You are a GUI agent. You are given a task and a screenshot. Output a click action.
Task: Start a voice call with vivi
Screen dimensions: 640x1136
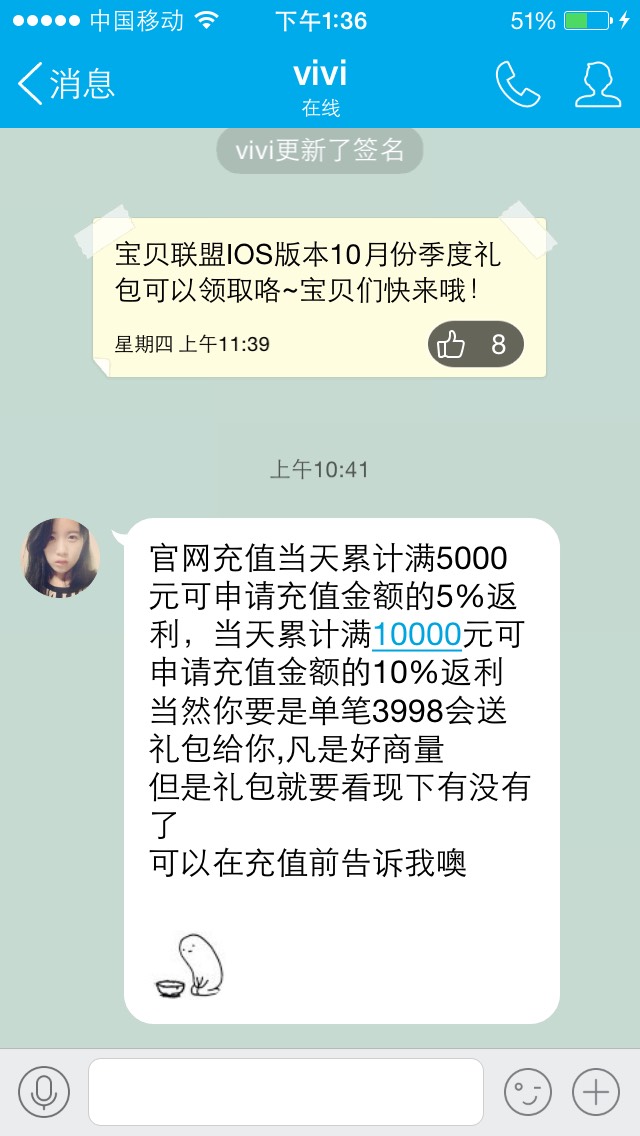coord(518,84)
